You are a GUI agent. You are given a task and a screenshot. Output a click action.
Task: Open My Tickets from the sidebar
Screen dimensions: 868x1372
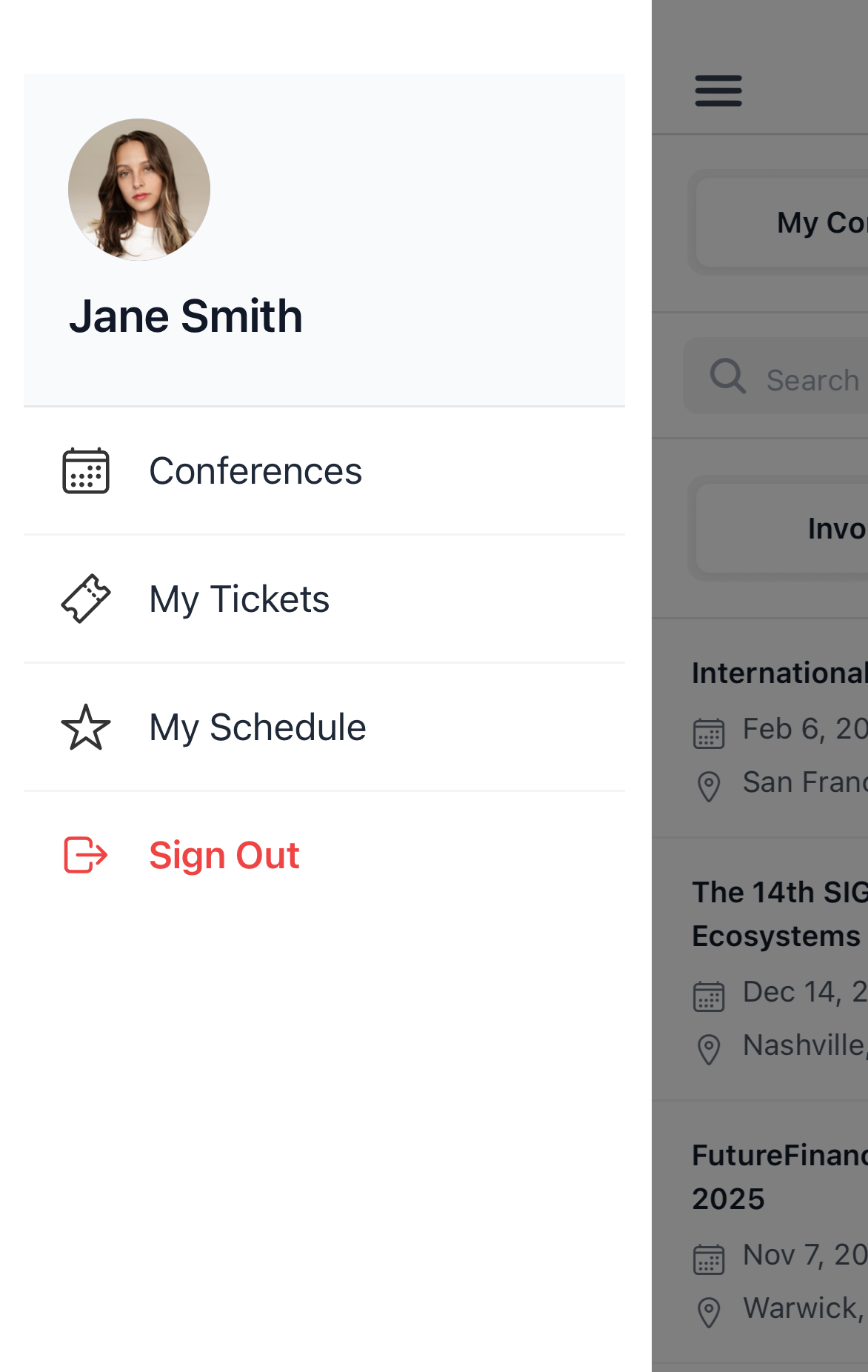pos(239,598)
